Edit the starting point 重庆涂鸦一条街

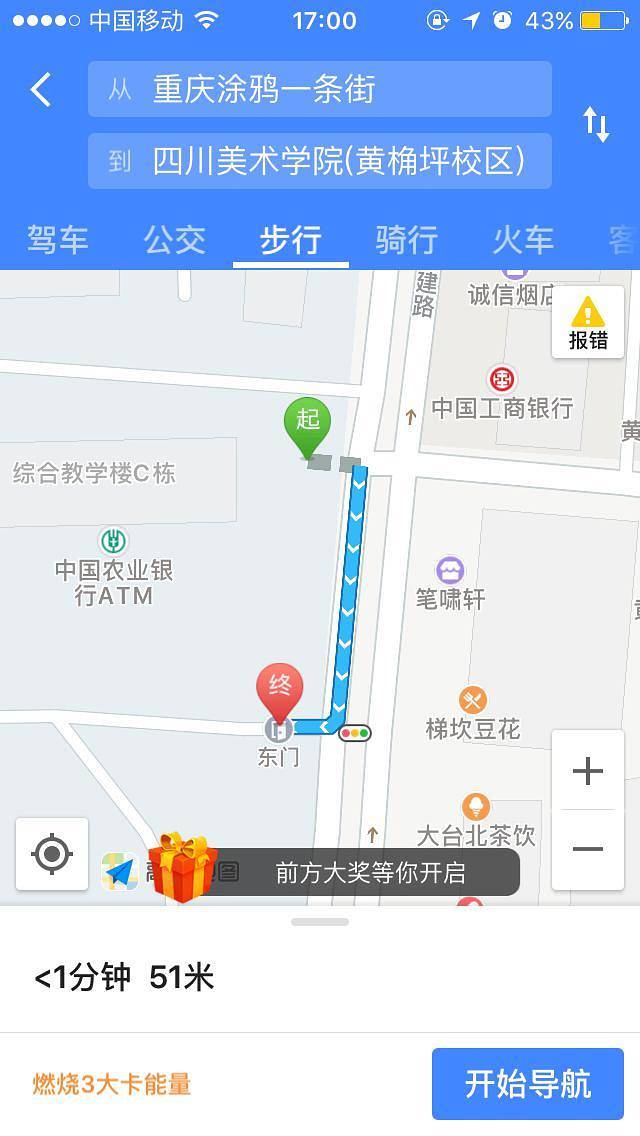320,90
